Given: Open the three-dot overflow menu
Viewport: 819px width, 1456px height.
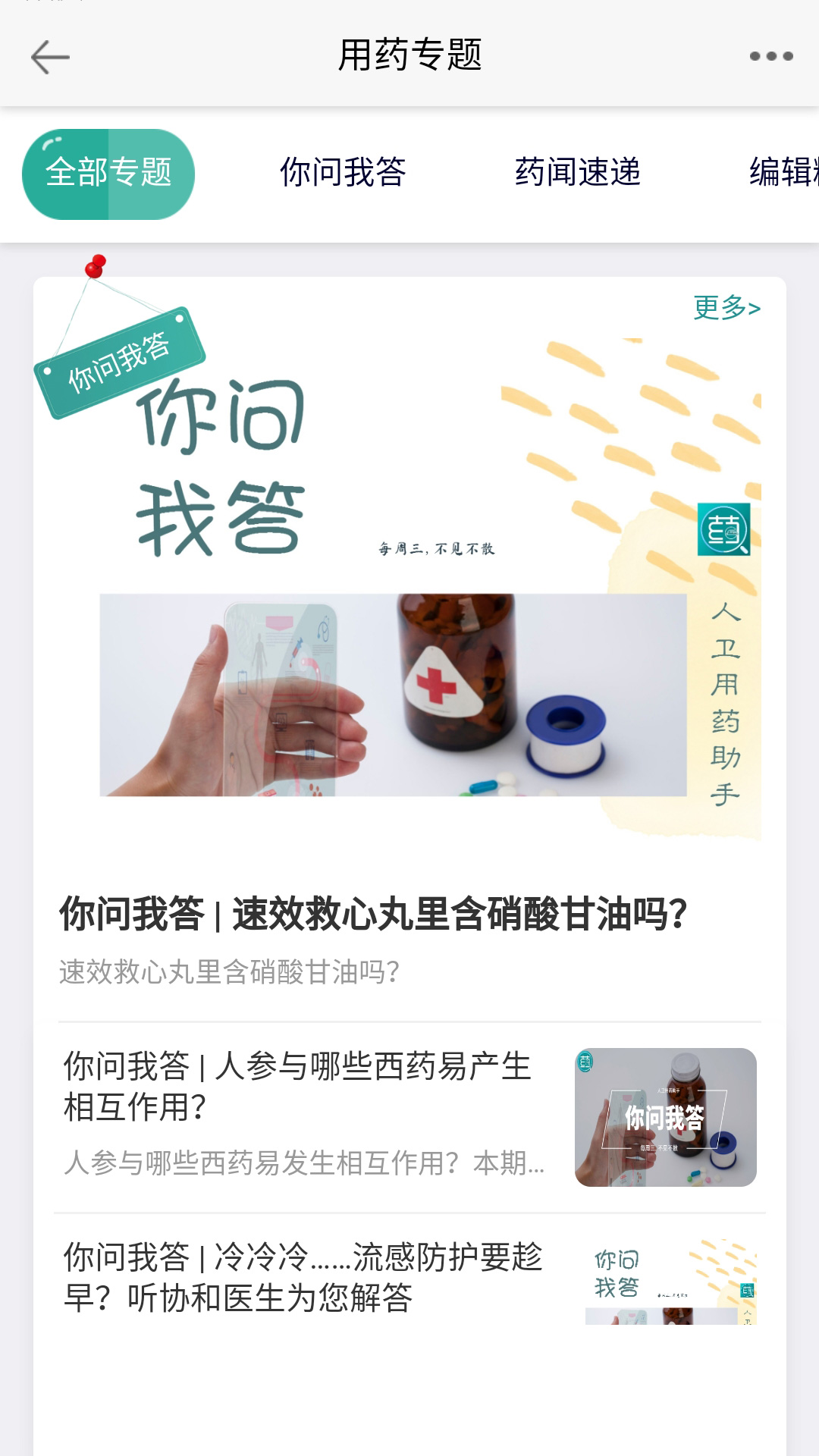Looking at the screenshot, I should (770, 56).
